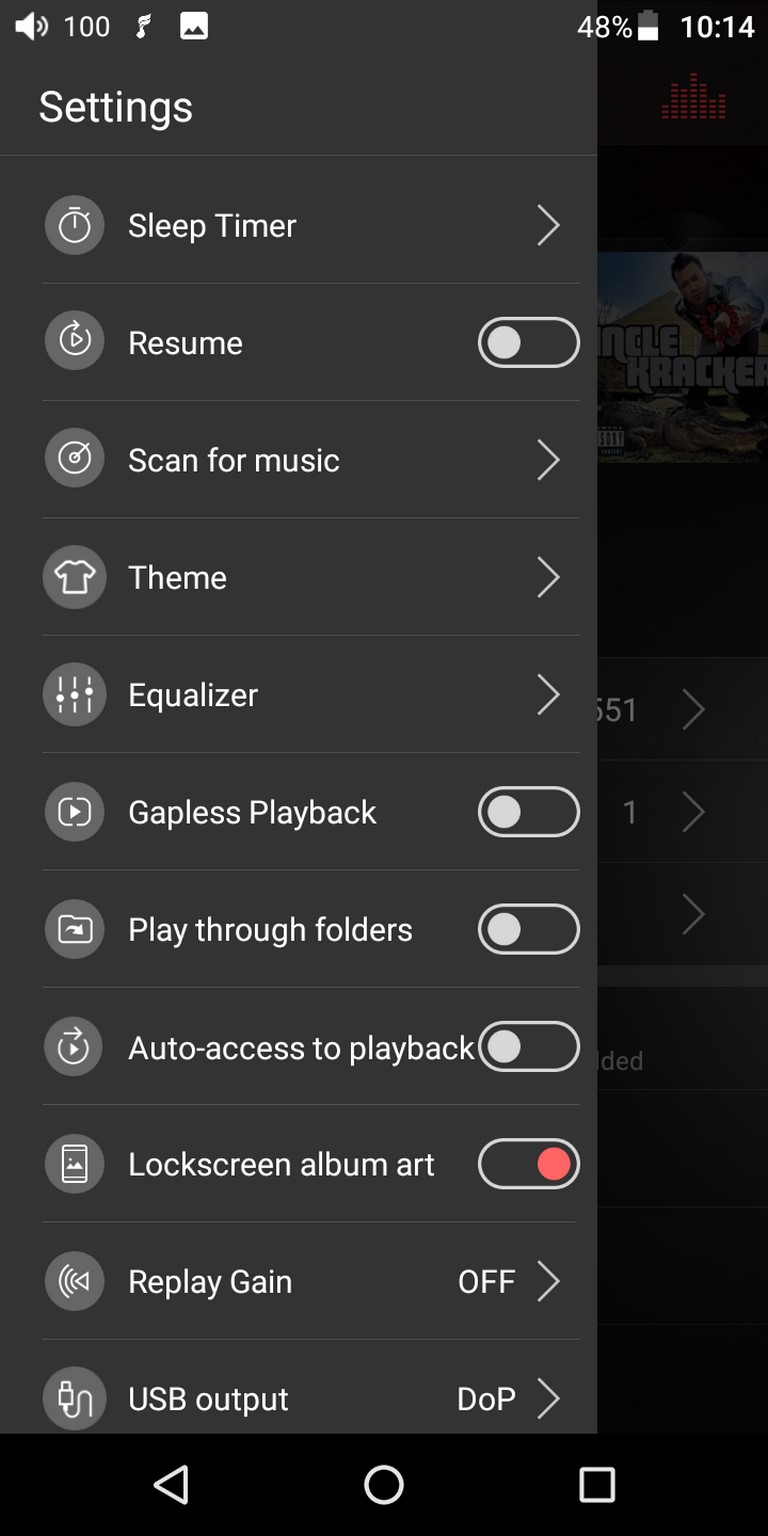The height and width of the screenshot is (1536, 768).
Task: Open the Theme options
Action: coord(311,577)
